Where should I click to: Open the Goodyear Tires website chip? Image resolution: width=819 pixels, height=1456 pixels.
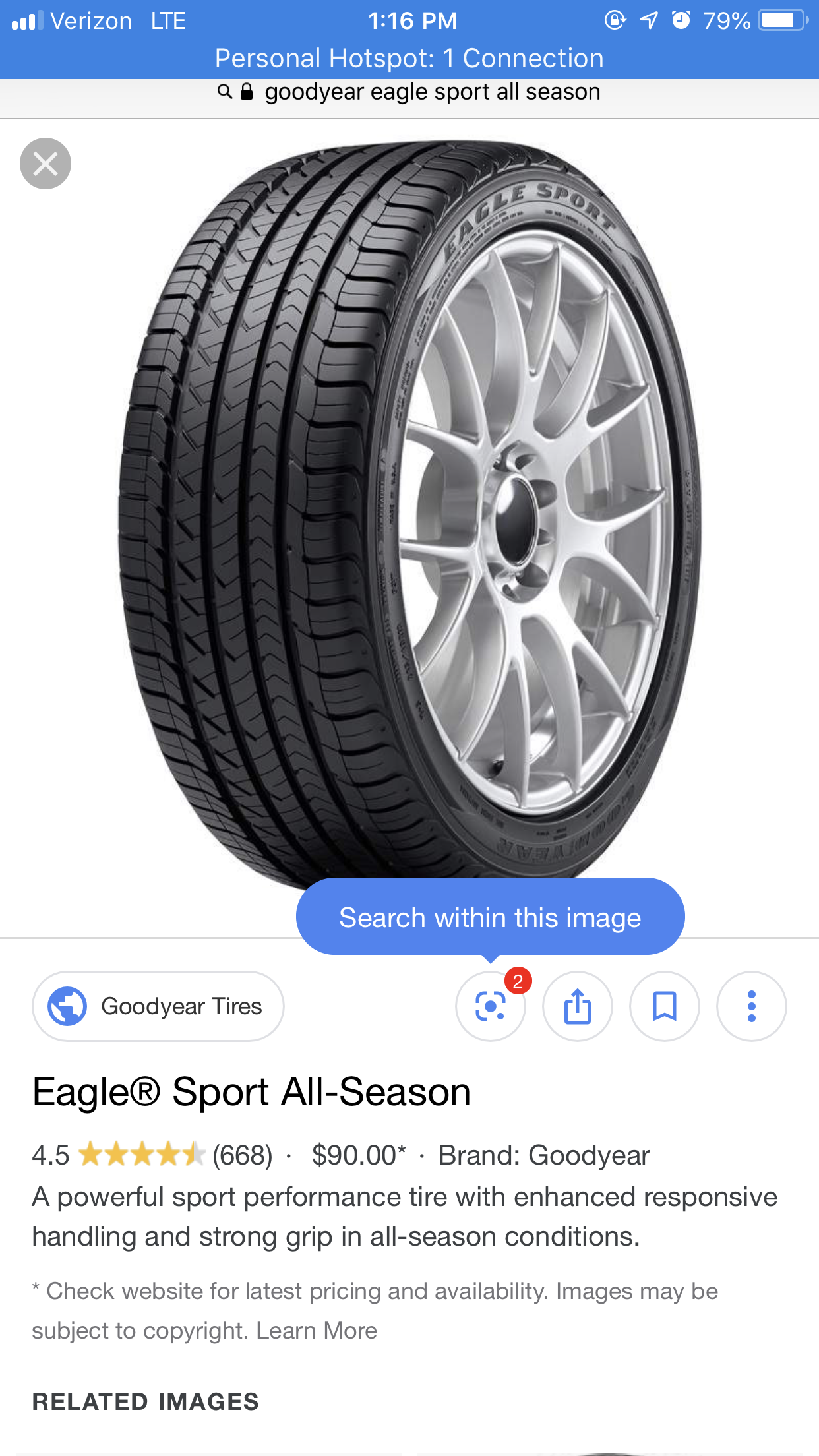pyautogui.click(x=158, y=1006)
